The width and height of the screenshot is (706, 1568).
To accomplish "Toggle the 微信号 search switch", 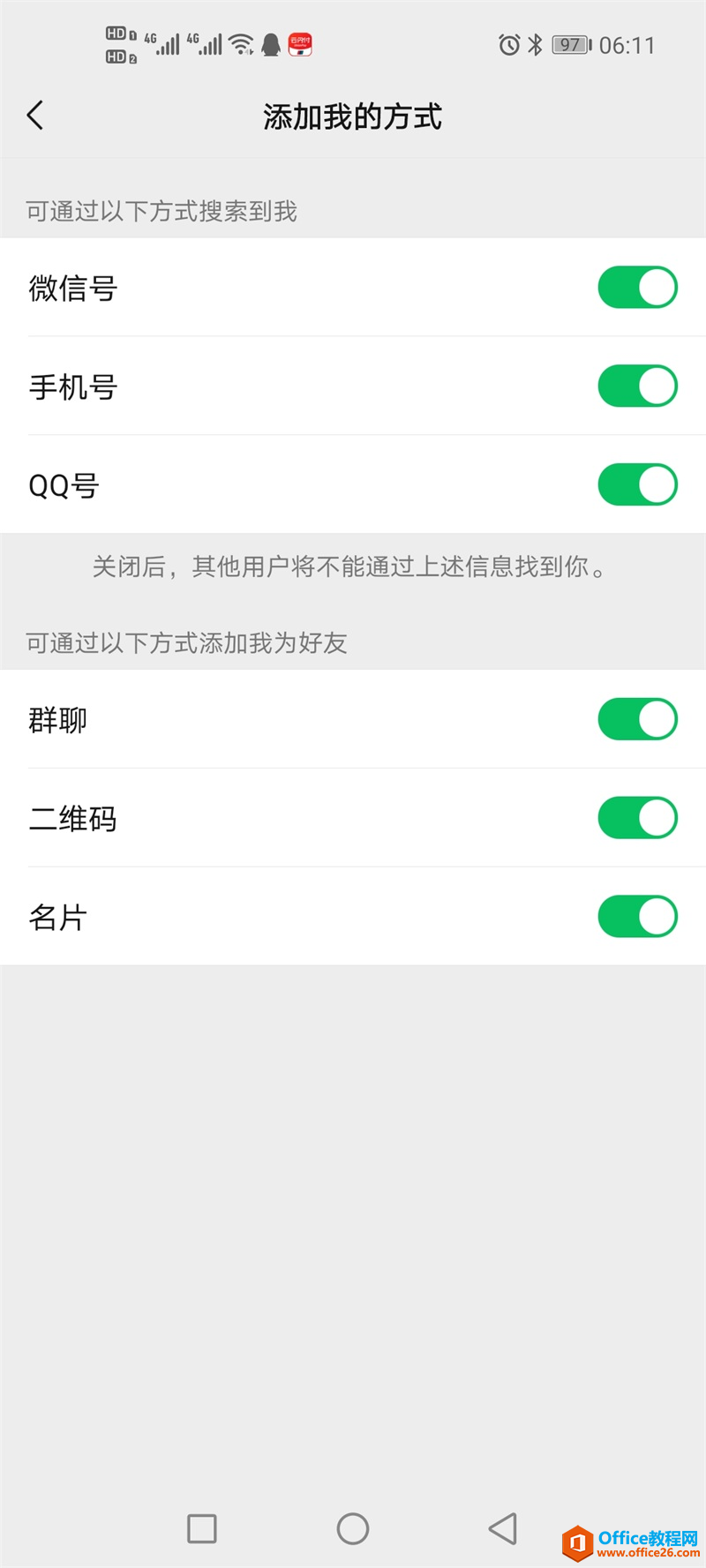I will coord(637,288).
